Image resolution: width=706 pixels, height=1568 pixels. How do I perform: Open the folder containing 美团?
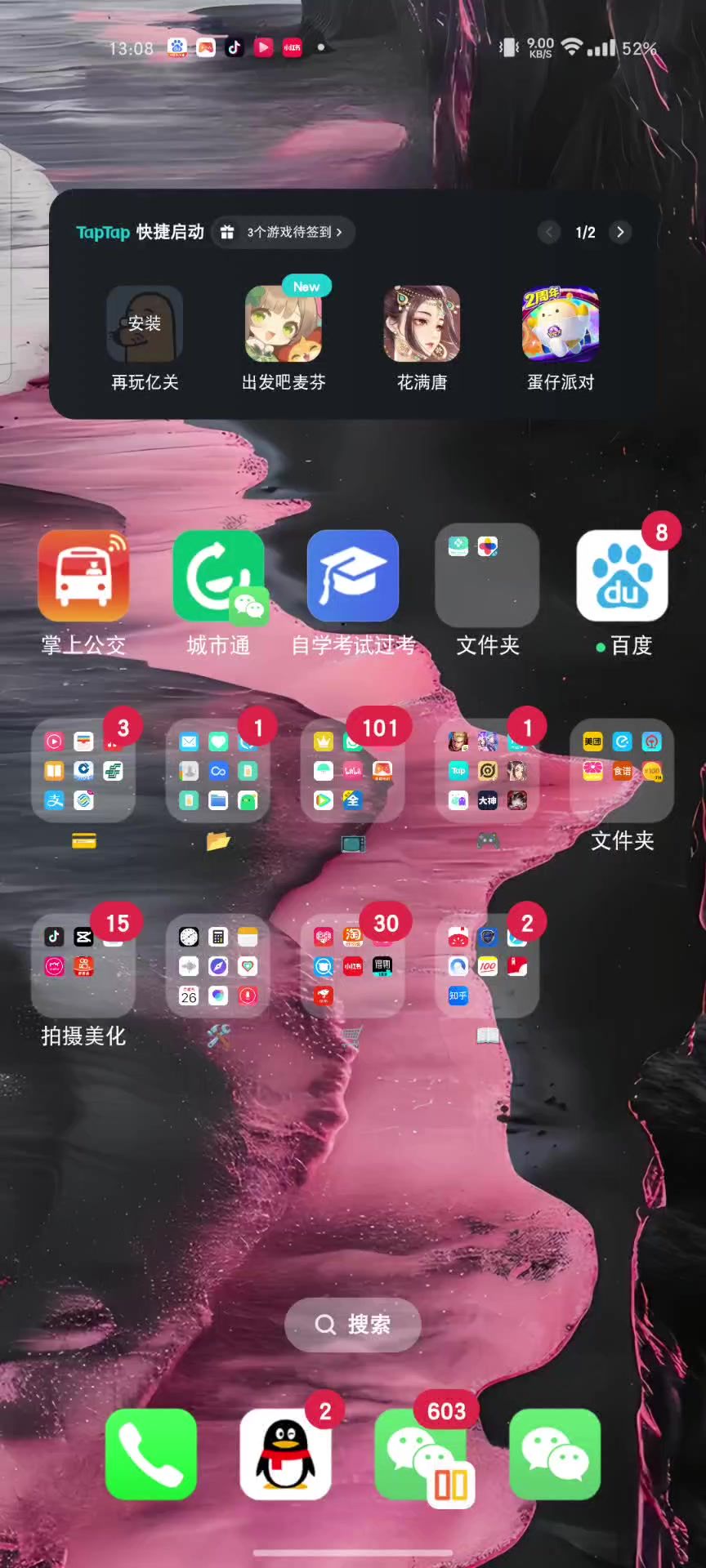pyautogui.click(x=622, y=770)
